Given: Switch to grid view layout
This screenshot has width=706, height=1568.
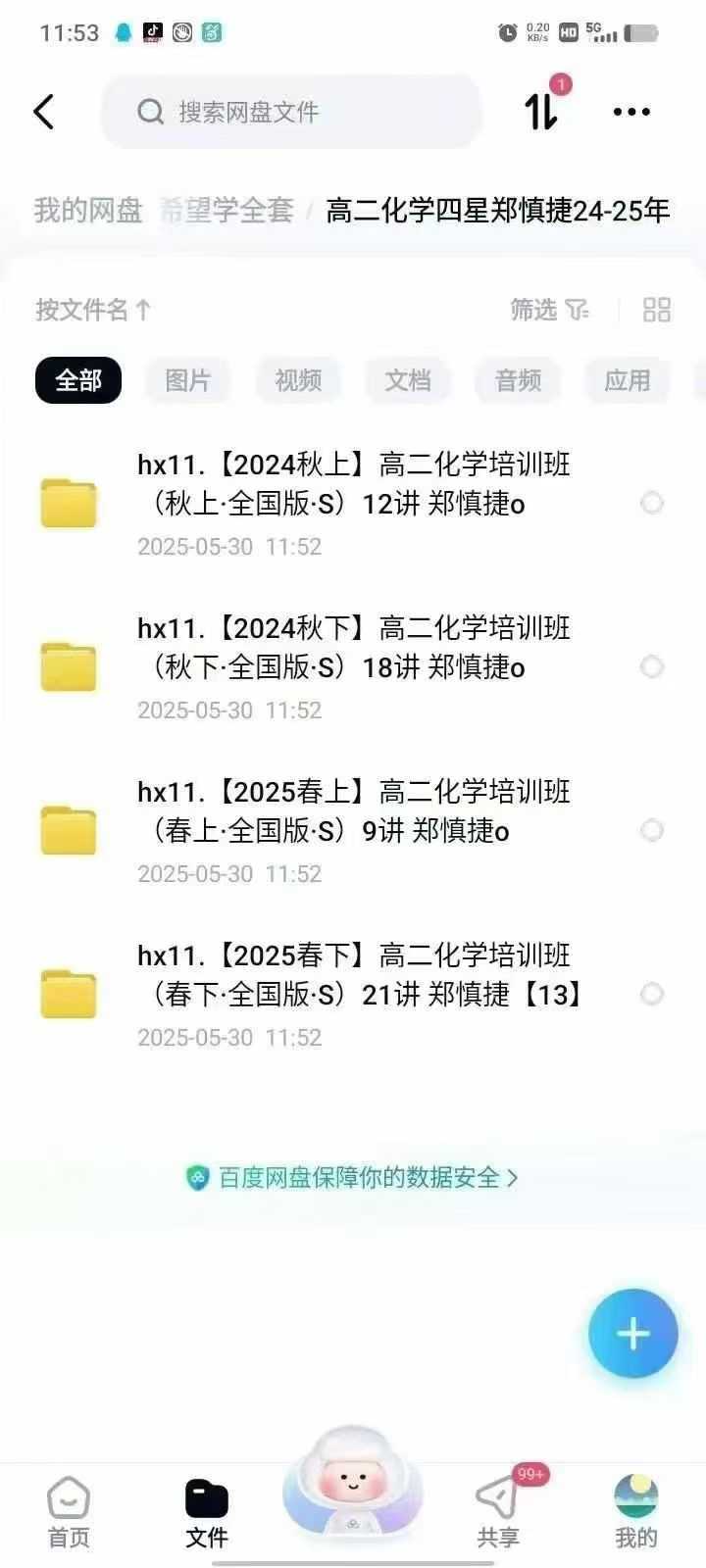Looking at the screenshot, I should click(656, 310).
